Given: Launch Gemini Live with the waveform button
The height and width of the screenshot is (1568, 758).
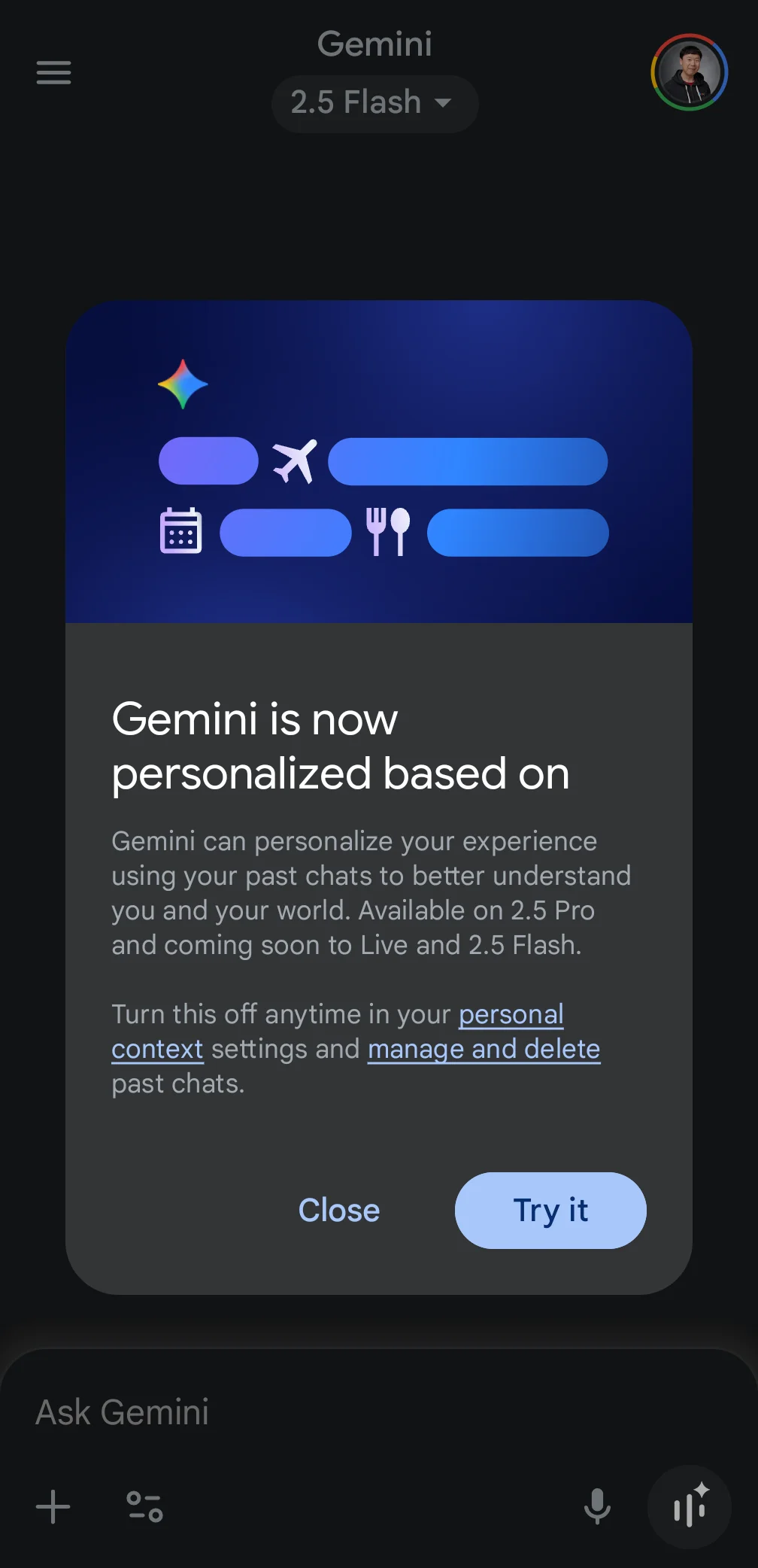Looking at the screenshot, I should pyautogui.click(x=689, y=1507).
